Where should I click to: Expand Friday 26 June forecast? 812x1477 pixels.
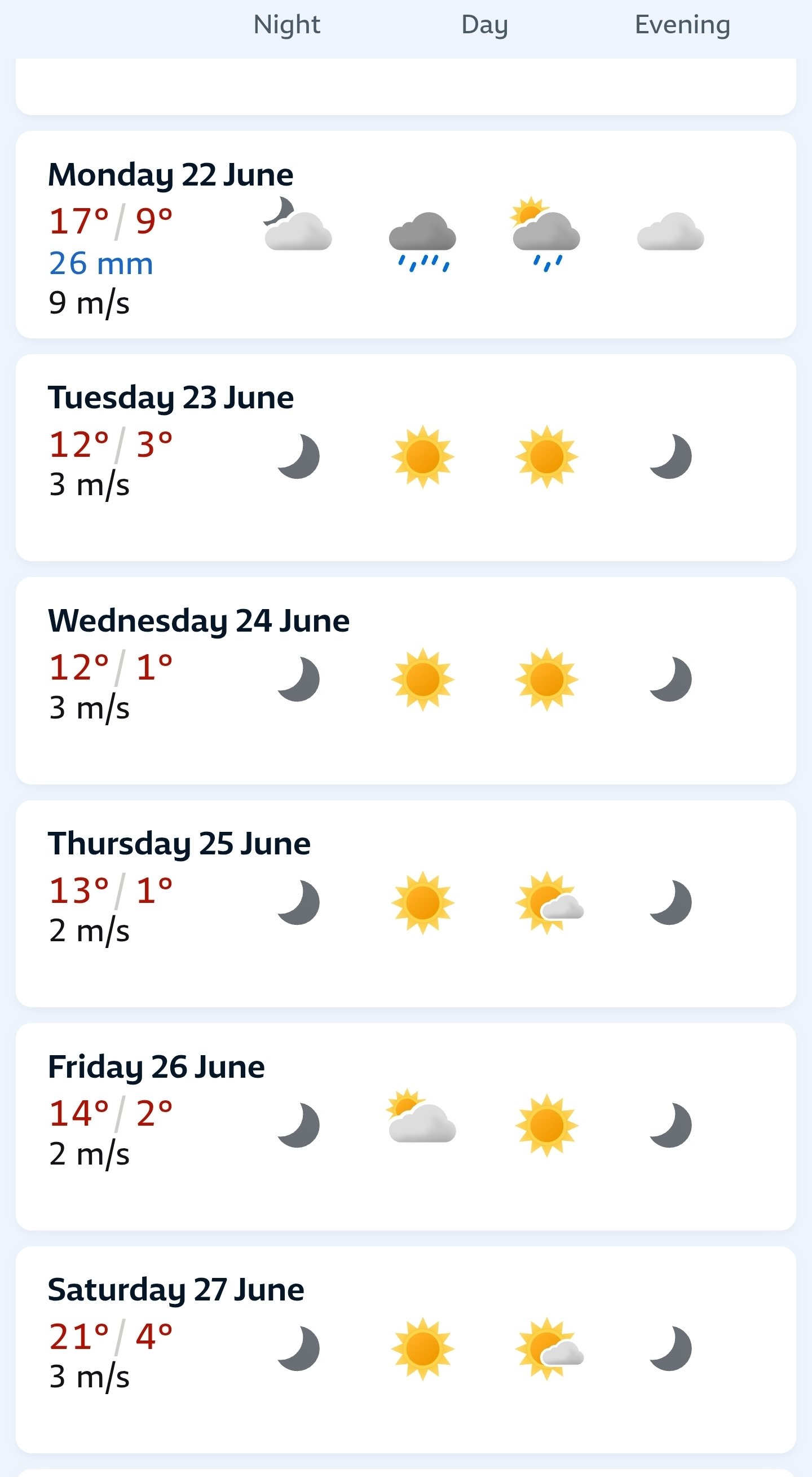[405, 1127]
